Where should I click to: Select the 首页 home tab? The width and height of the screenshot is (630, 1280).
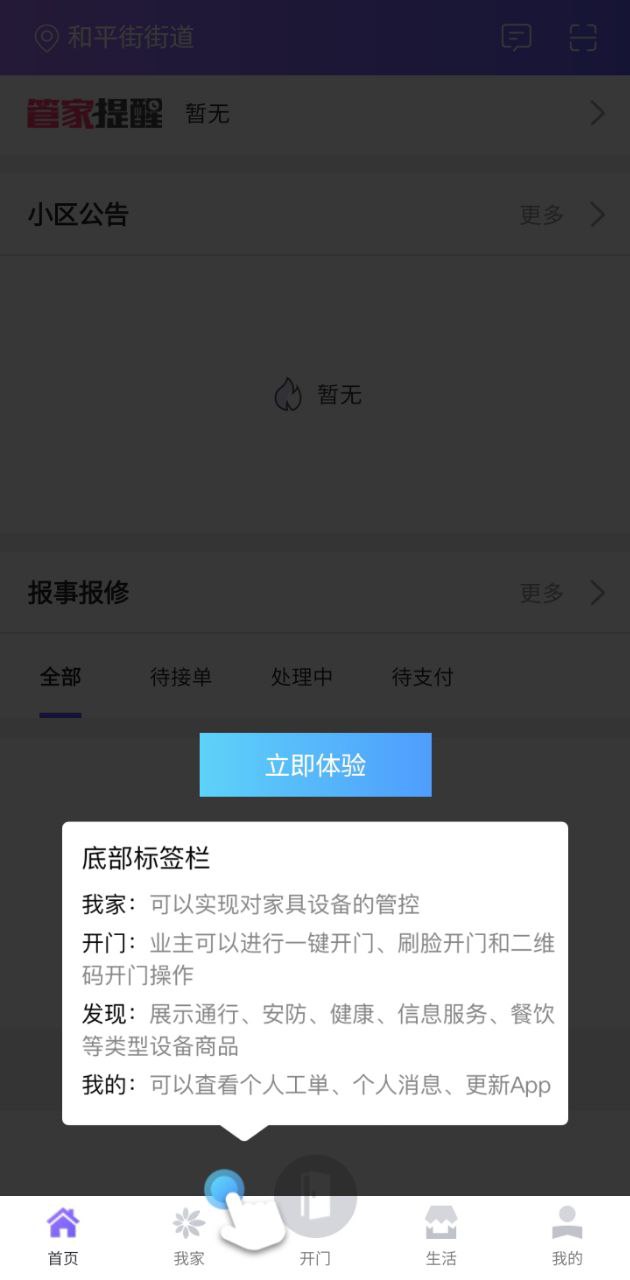tap(63, 1236)
